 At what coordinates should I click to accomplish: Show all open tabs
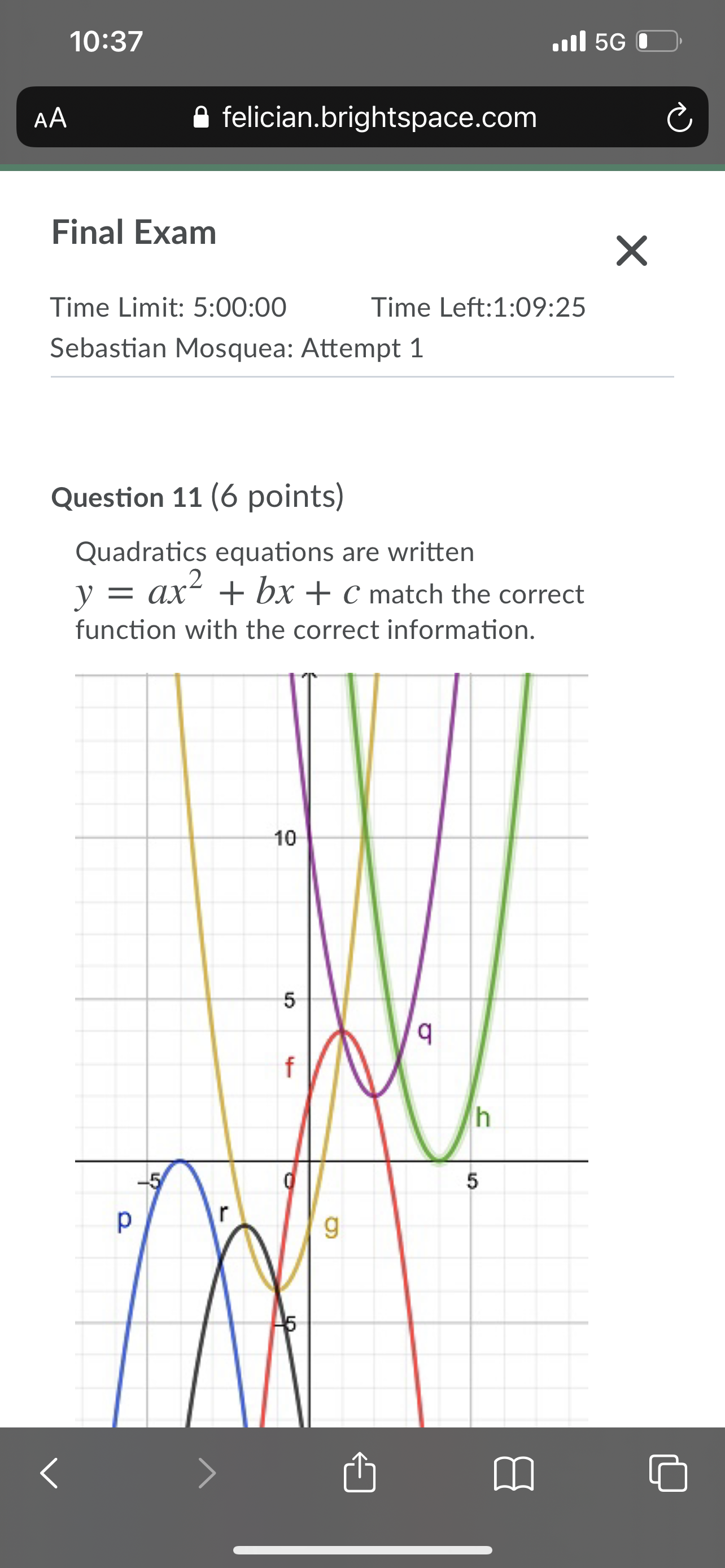(x=669, y=1473)
